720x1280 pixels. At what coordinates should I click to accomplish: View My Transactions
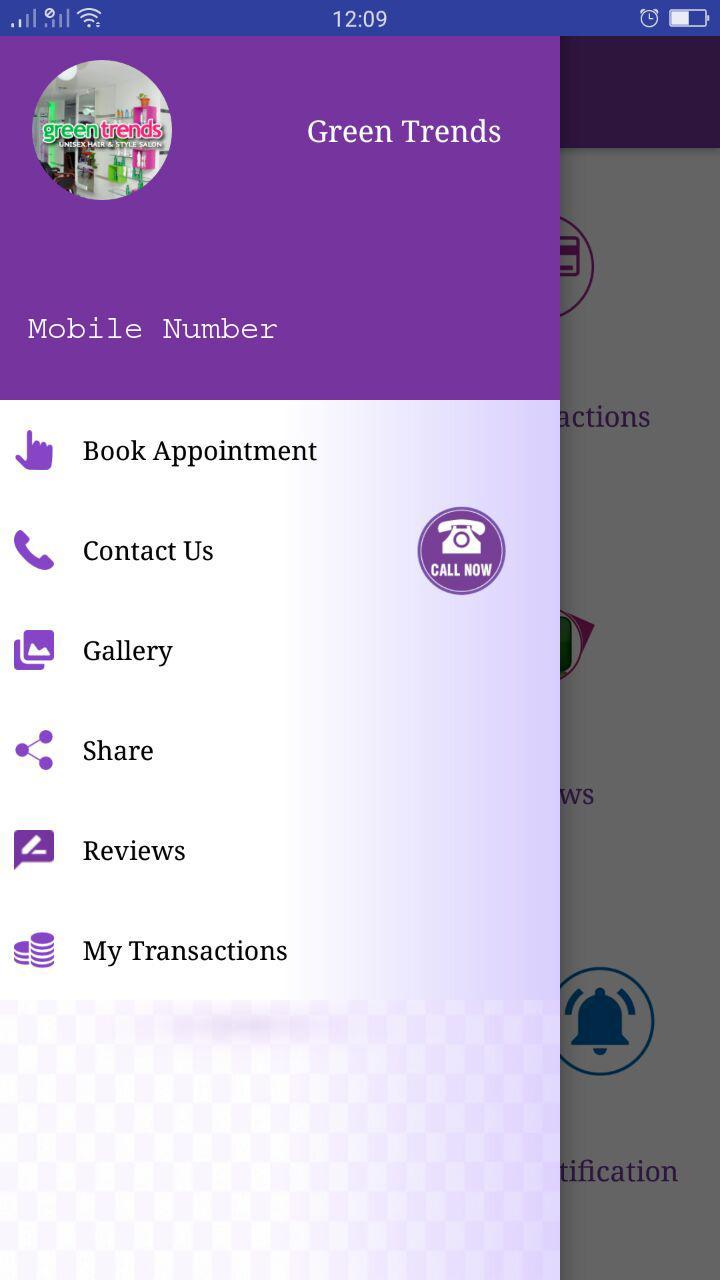pos(185,951)
